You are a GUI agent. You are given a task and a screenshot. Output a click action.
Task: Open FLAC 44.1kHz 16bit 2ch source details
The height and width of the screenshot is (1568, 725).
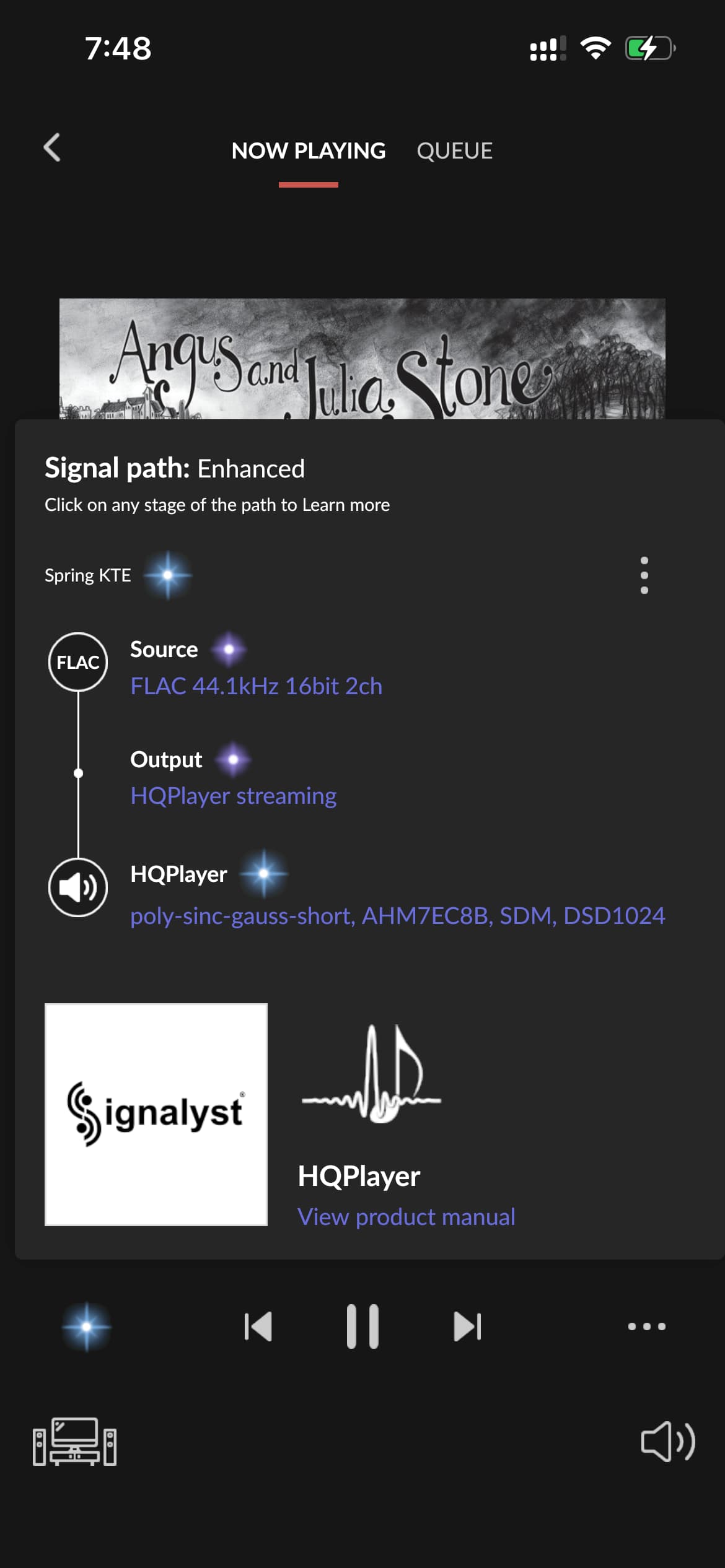click(256, 686)
